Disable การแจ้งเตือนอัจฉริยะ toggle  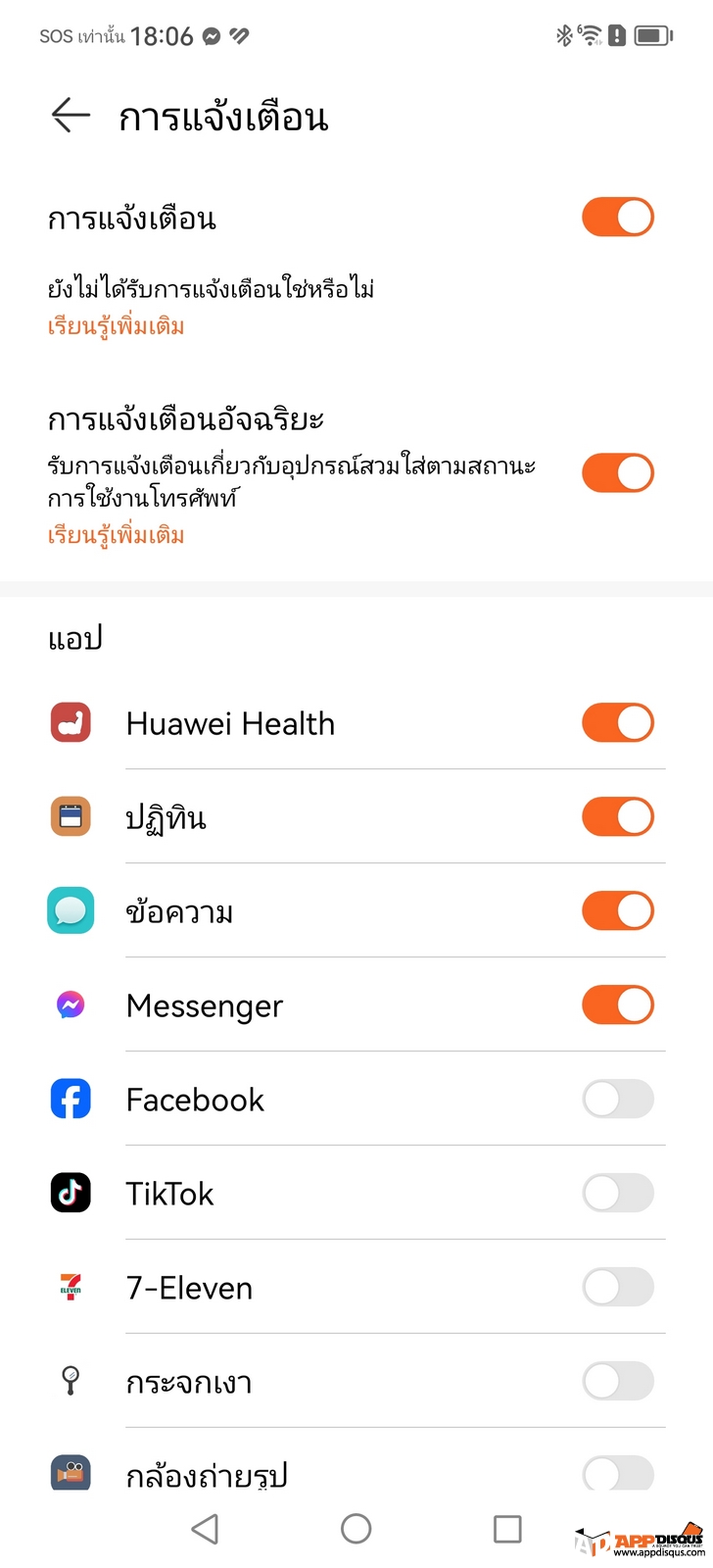618,472
